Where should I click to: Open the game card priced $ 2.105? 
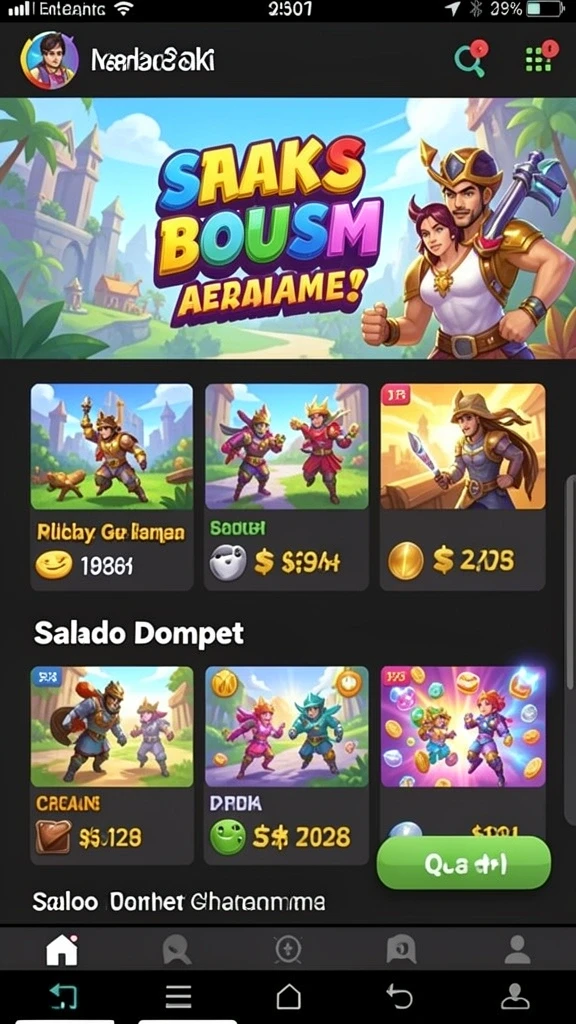tap(462, 487)
